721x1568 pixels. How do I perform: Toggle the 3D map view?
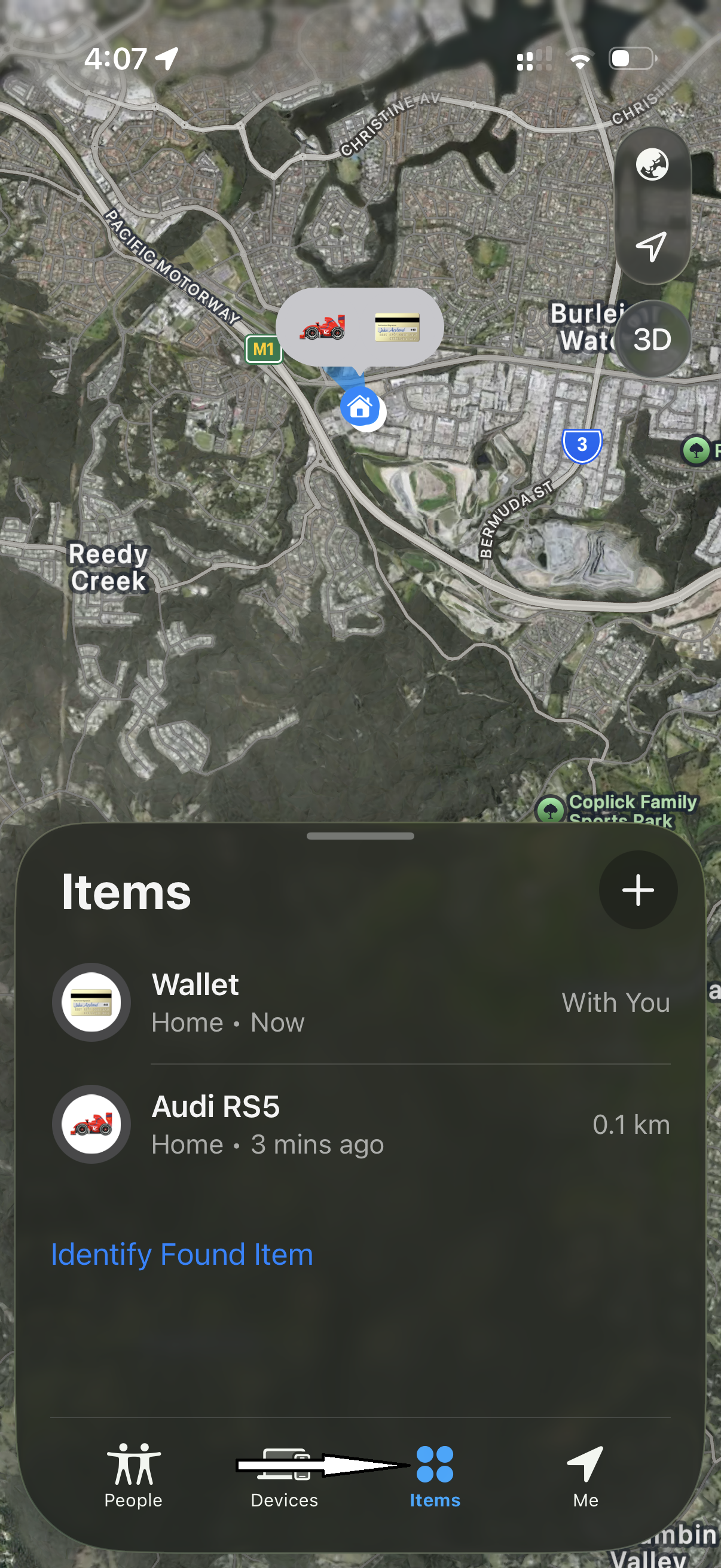[652, 339]
